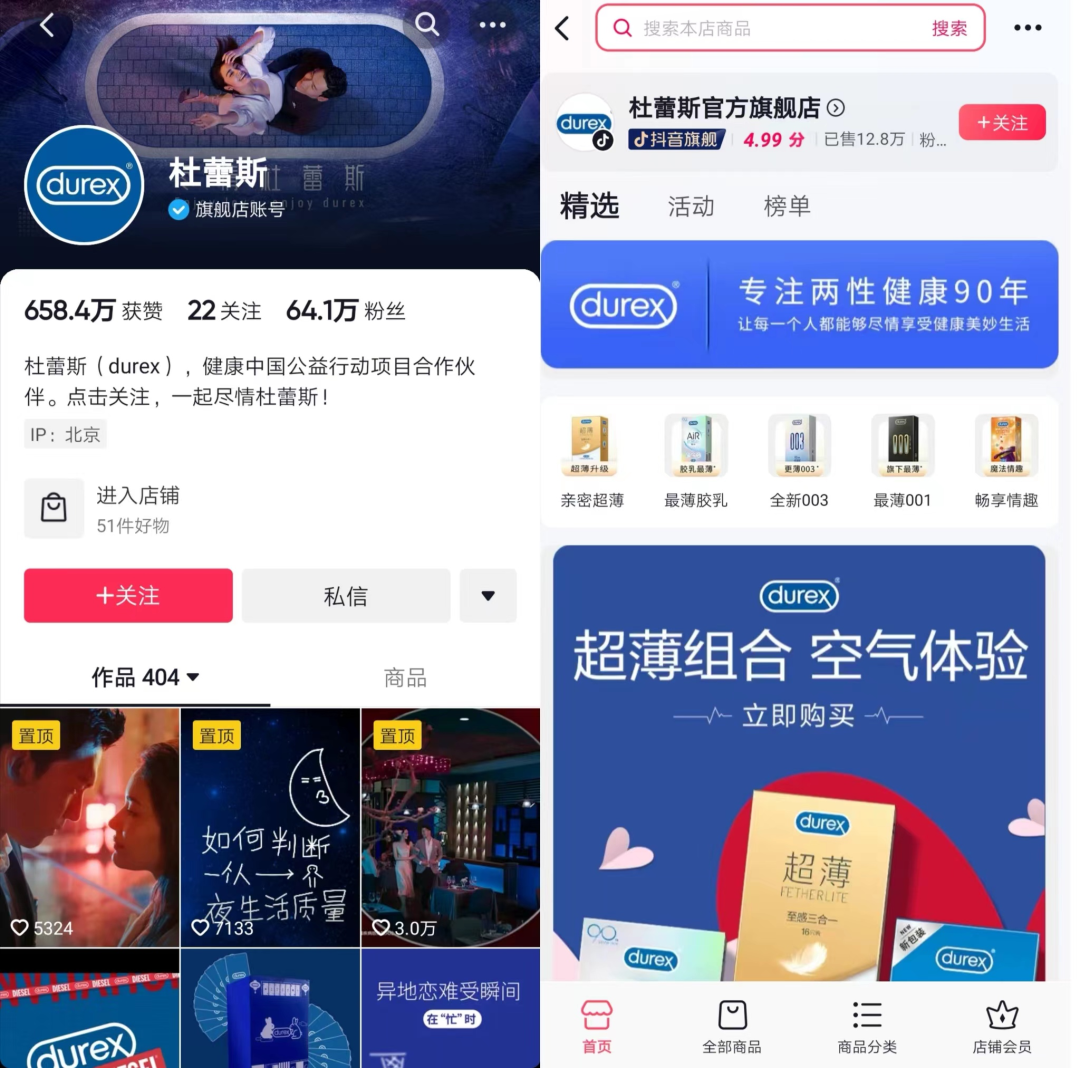Expand the arrow next to 私信
This screenshot has width=1080, height=1068.
[488, 596]
